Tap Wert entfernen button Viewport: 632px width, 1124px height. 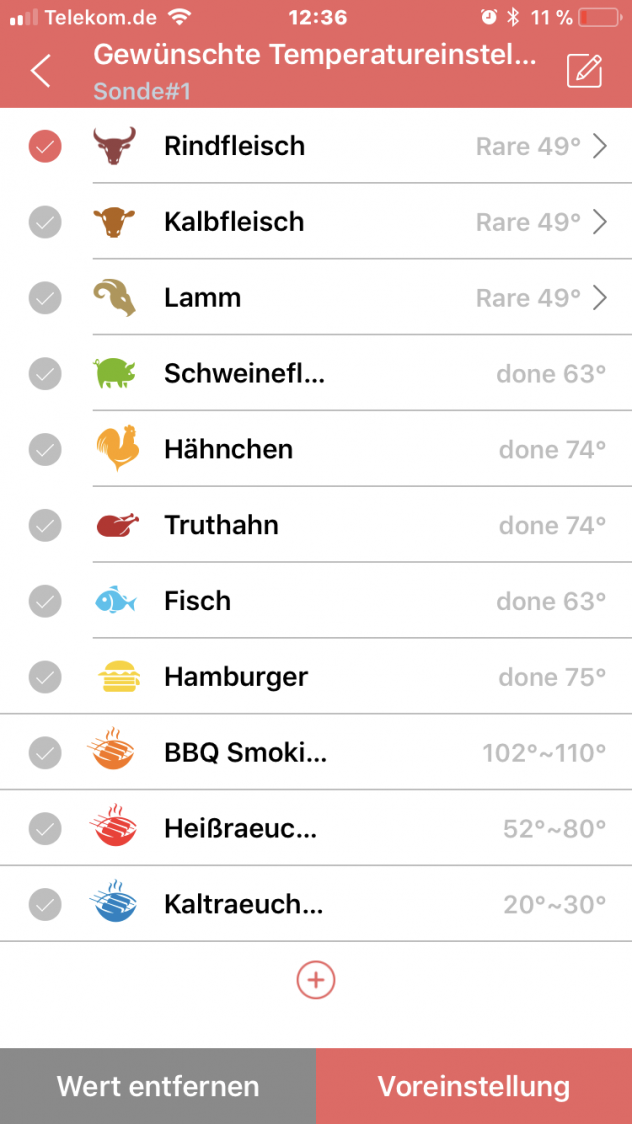(158, 1086)
